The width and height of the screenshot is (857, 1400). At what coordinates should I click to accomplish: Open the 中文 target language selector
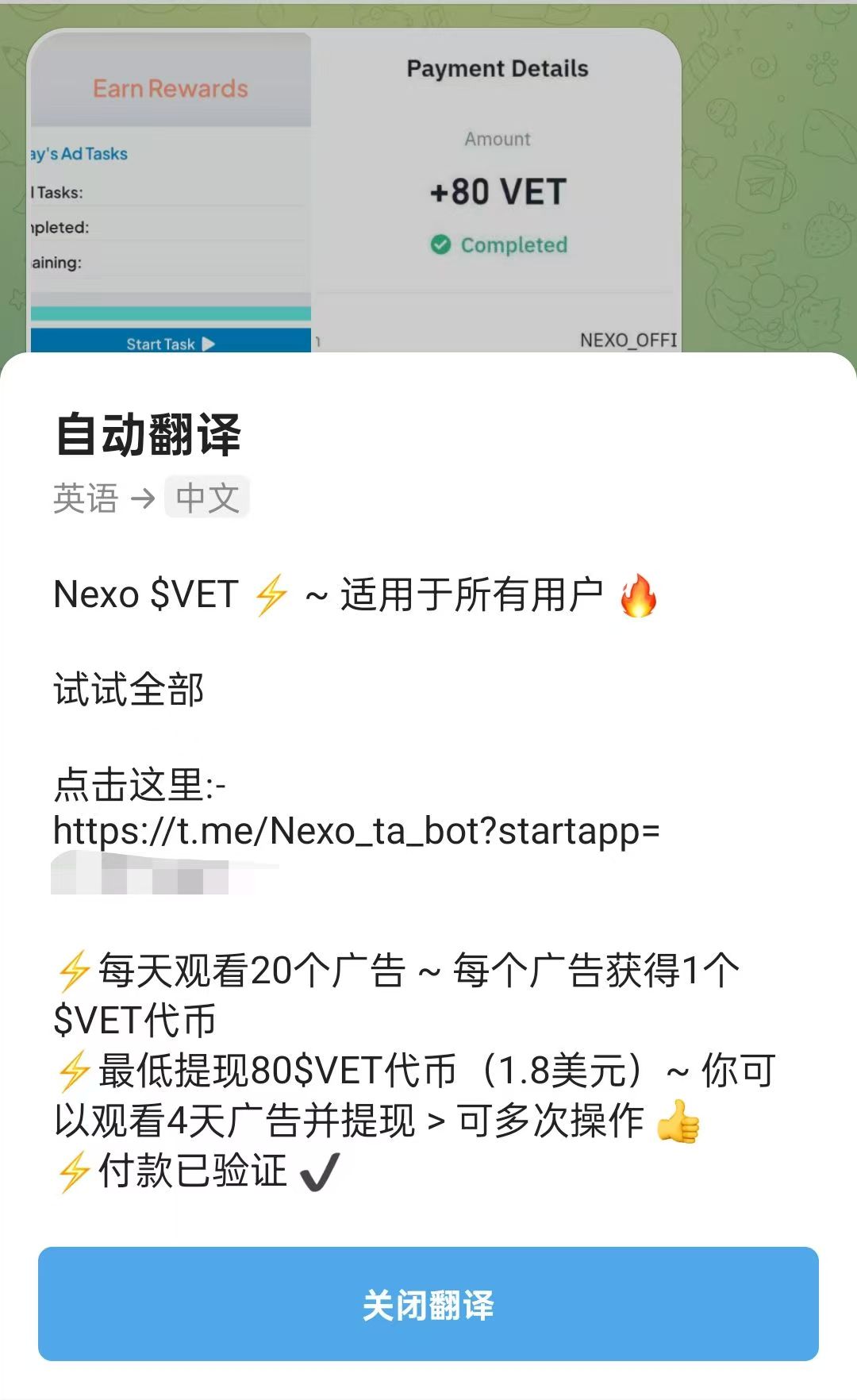(206, 496)
